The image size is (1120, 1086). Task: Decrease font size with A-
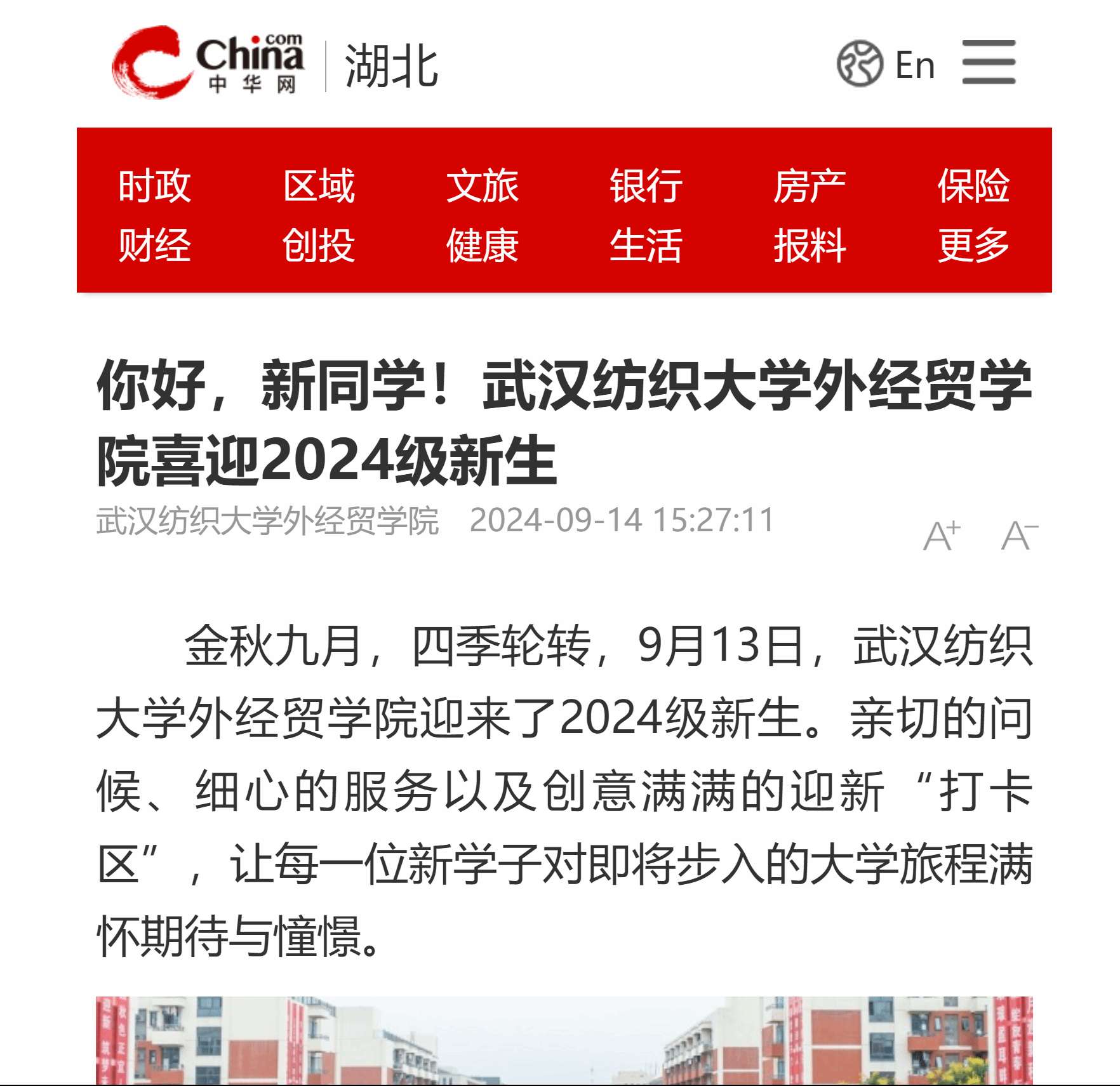(x=1018, y=536)
